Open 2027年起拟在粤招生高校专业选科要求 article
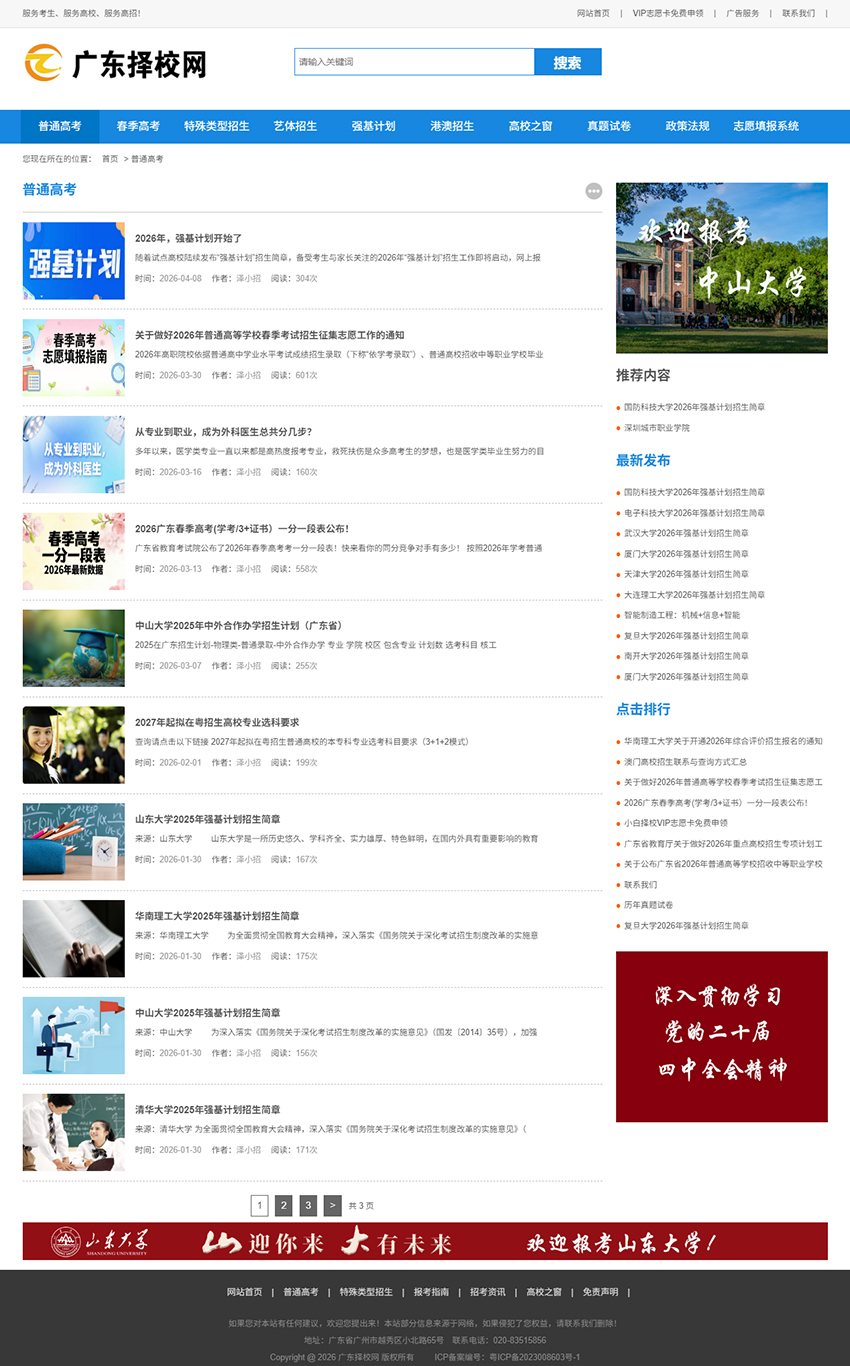850x1366 pixels. pos(217,722)
